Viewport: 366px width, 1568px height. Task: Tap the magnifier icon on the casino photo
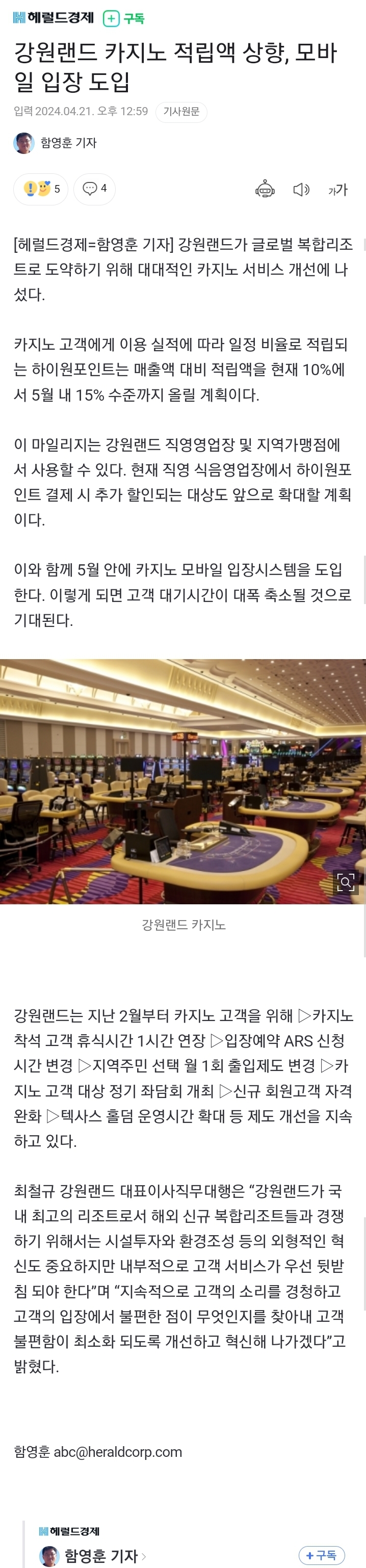(x=345, y=882)
